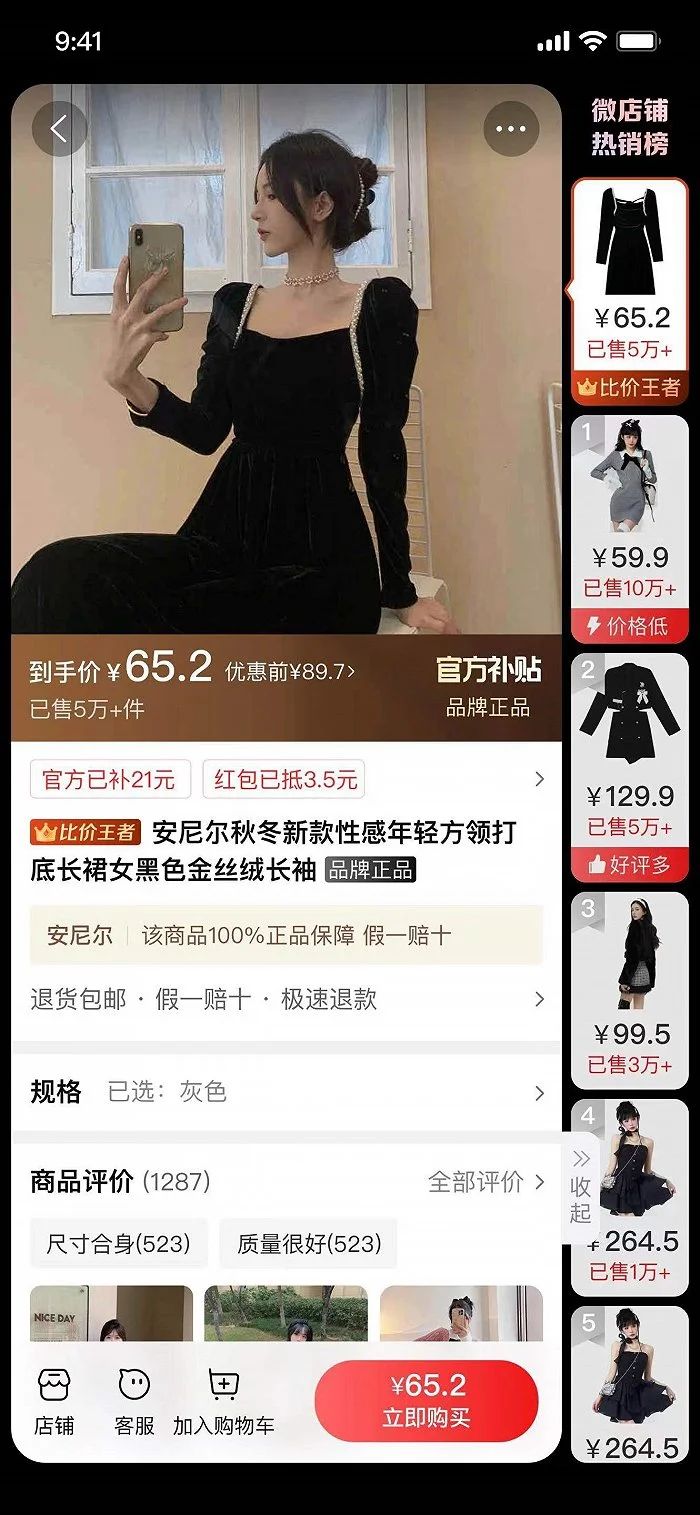This screenshot has width=700, height=1515.
Task: View the price before discount ¥89.7
Action: point(290,671)
